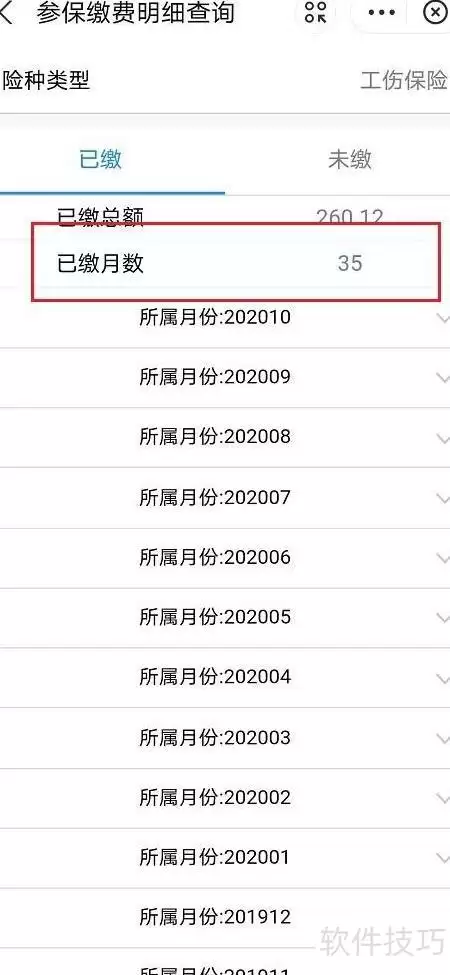Open the three-dot more menu

pos(381,12)
